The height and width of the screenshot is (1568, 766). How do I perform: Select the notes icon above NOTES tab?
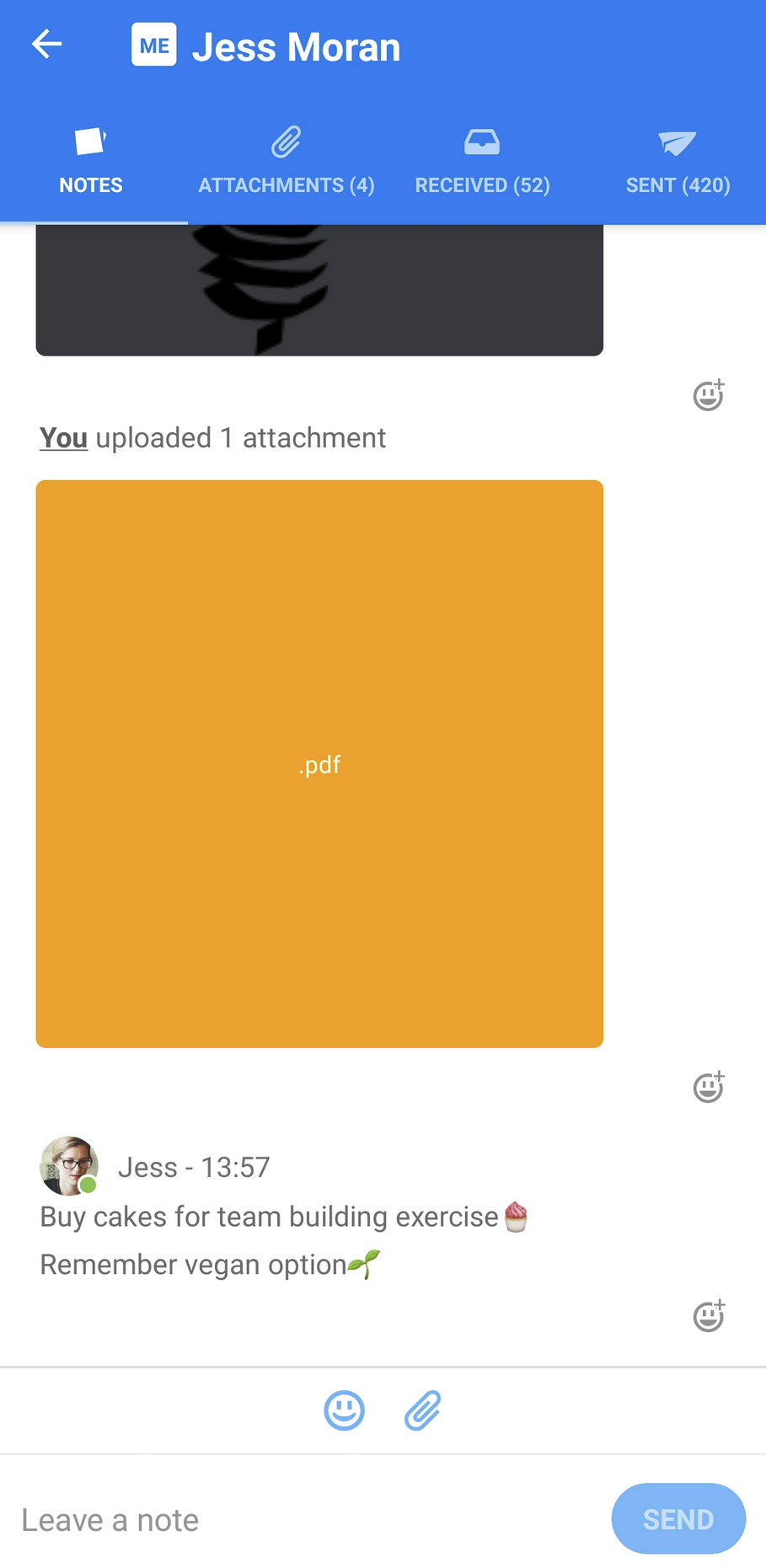89,140
